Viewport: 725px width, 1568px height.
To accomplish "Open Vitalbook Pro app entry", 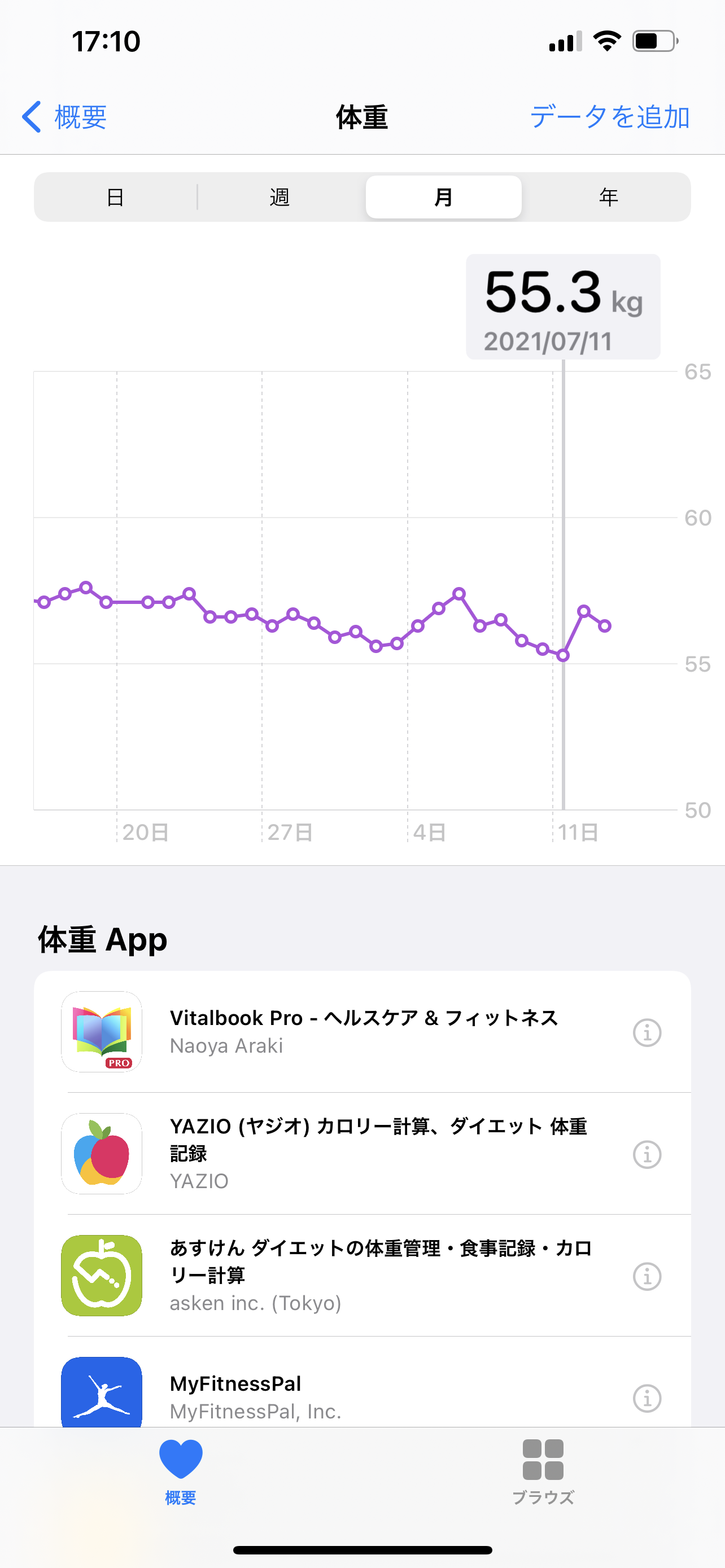I will pyautogui.click(x=363, y=1031).
